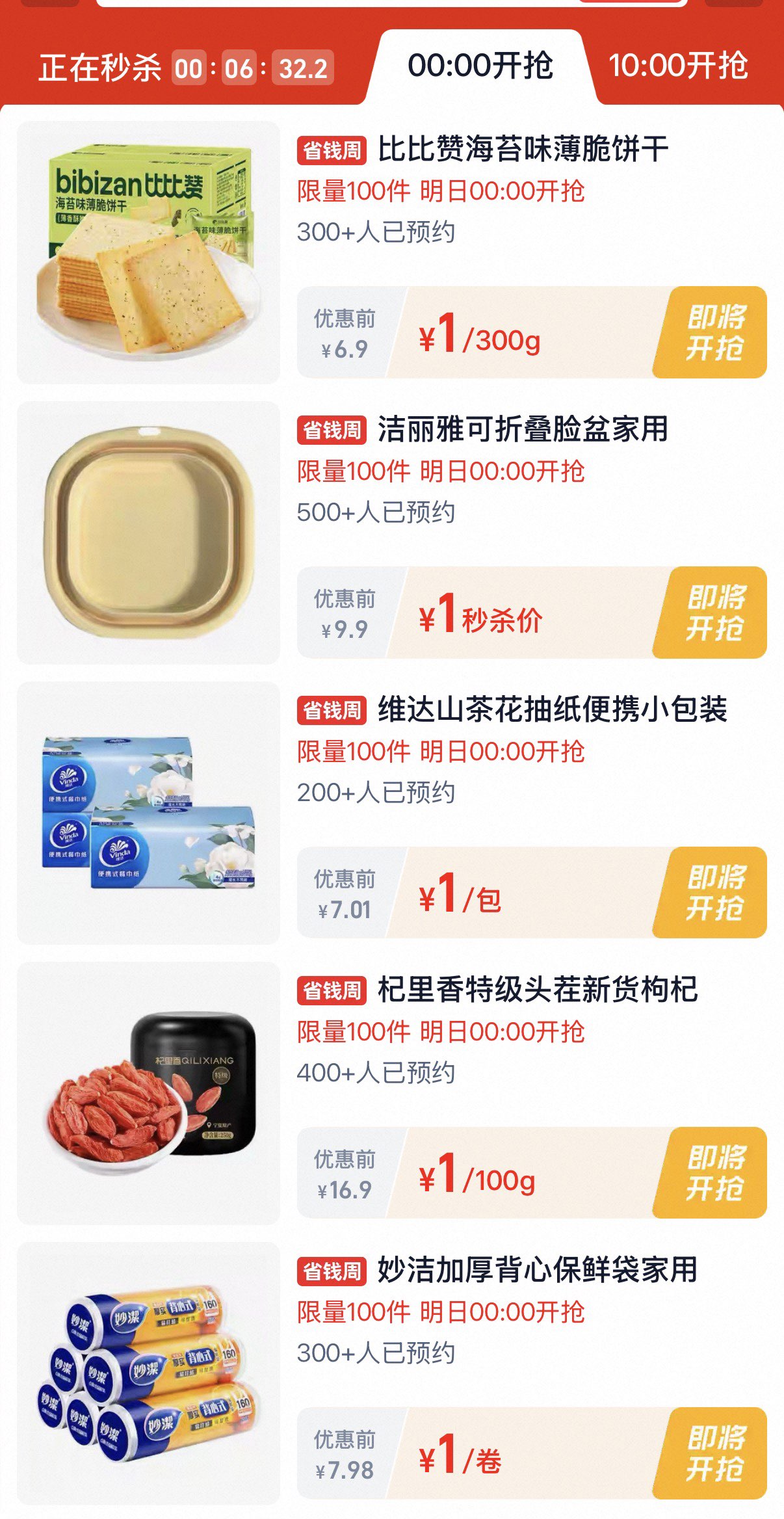Image resolution: width=784 pixels, height=1519 pixels.
Task: Open 妙洁加厚背心保鲜袋 product image
Action: pos(148,1373)
